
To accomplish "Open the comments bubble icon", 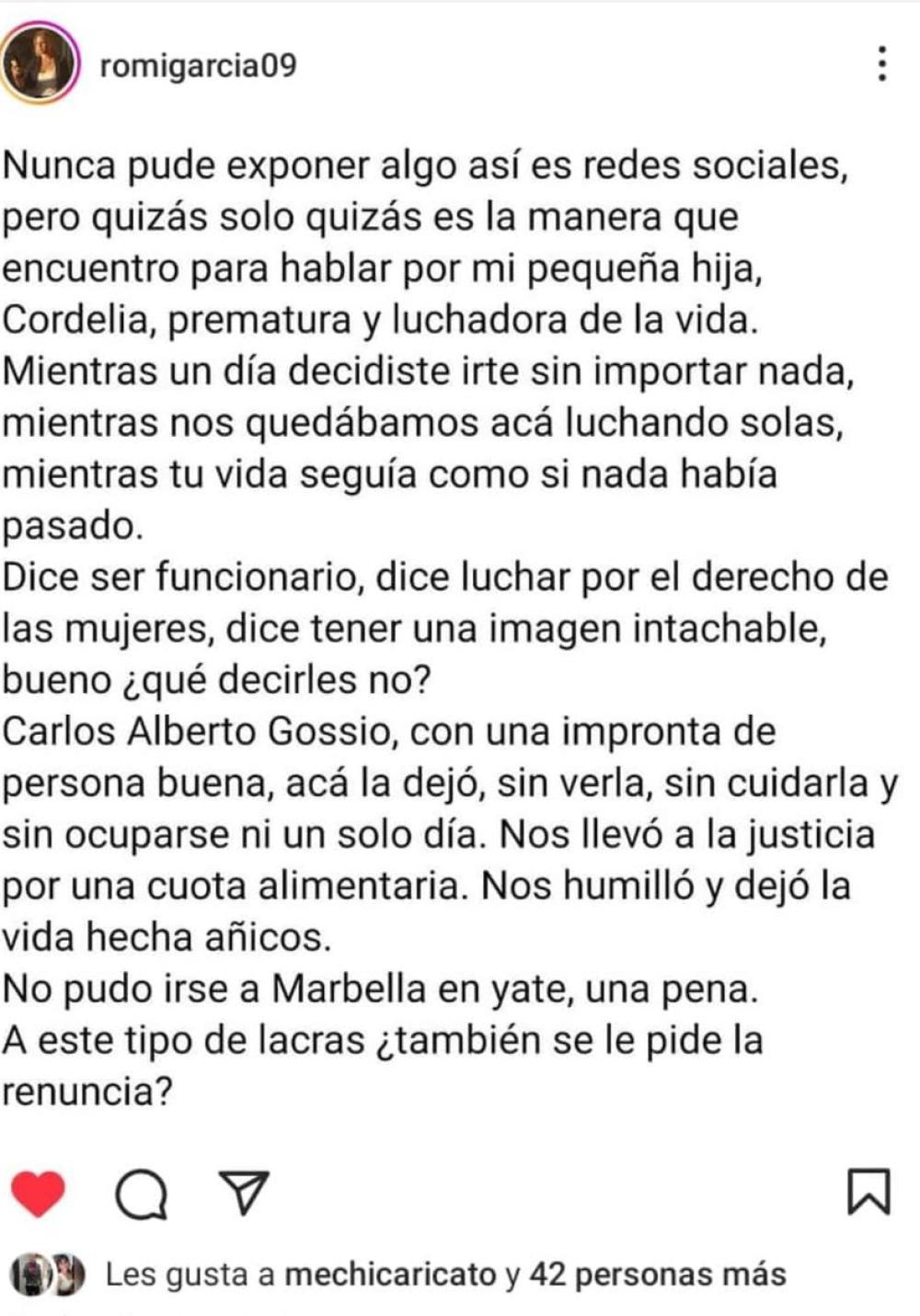I will [x=141, y=1194].
